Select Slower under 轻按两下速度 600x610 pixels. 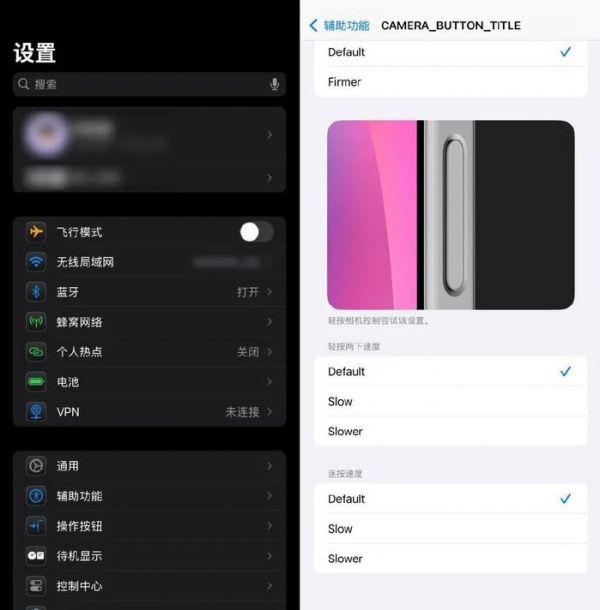click(x=450, y=431)
